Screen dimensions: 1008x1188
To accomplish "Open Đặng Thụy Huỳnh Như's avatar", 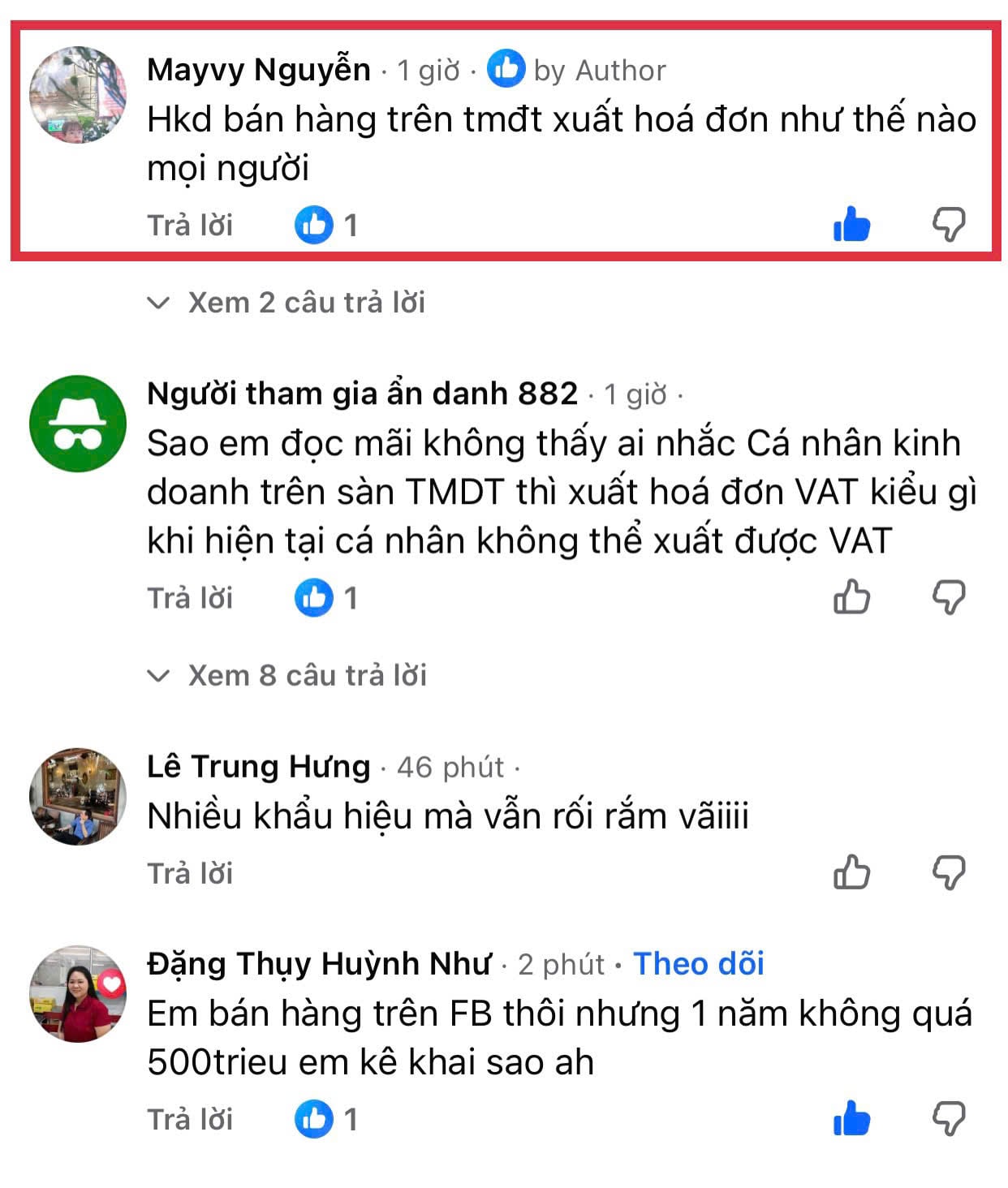I will 78,993.
